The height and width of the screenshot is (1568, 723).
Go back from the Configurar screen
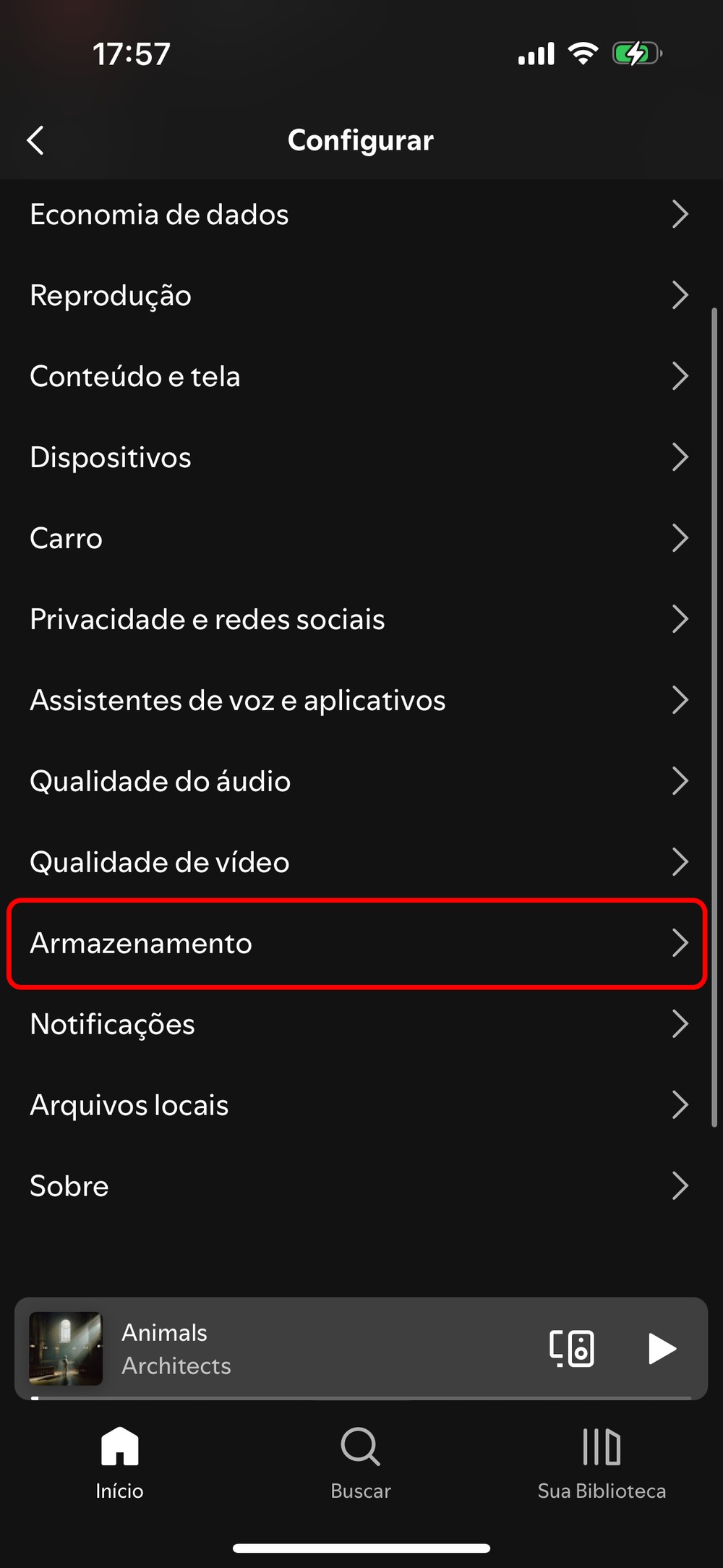coord(36,140)
